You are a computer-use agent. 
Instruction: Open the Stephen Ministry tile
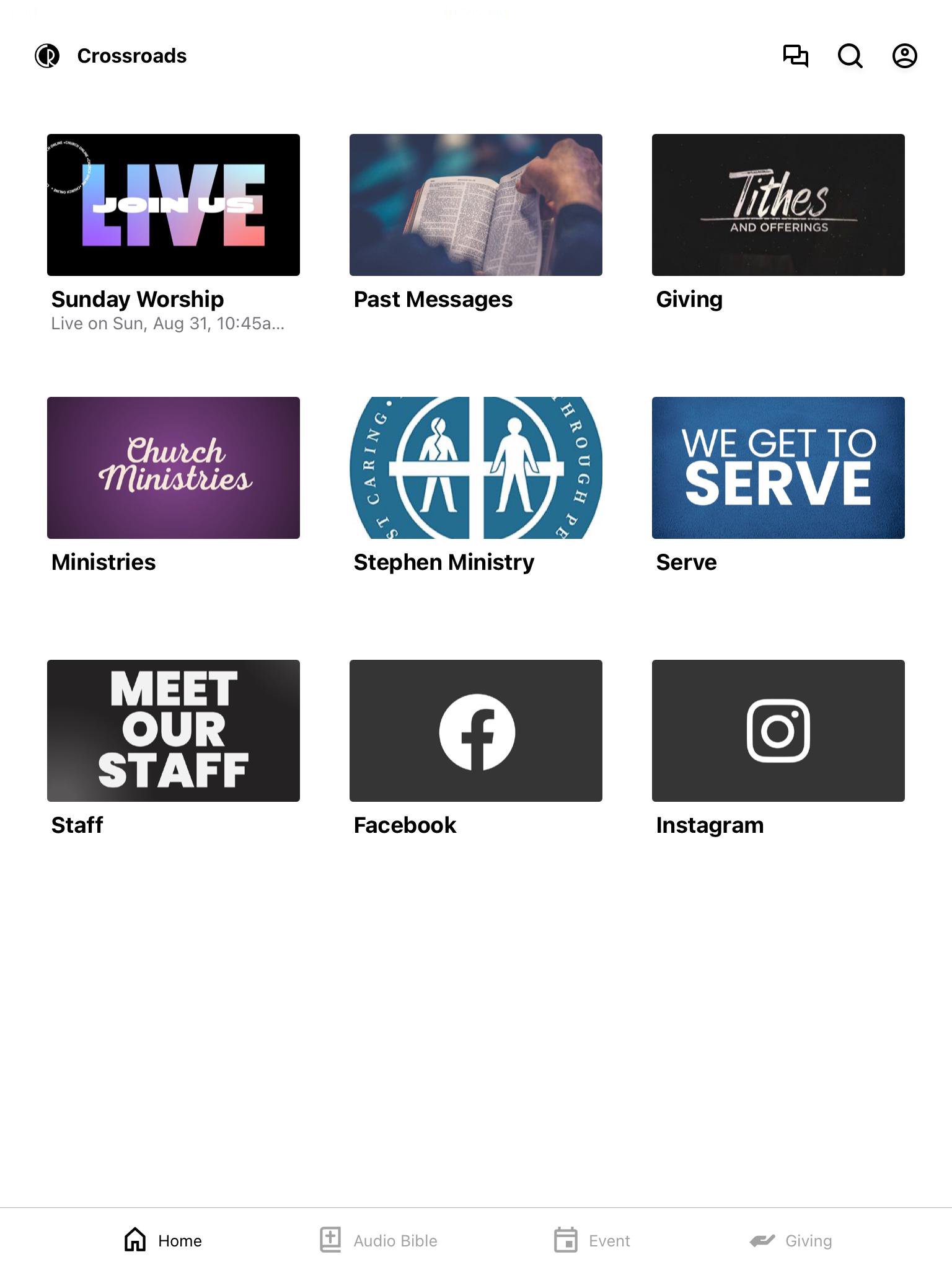click(x=476, y=468)
